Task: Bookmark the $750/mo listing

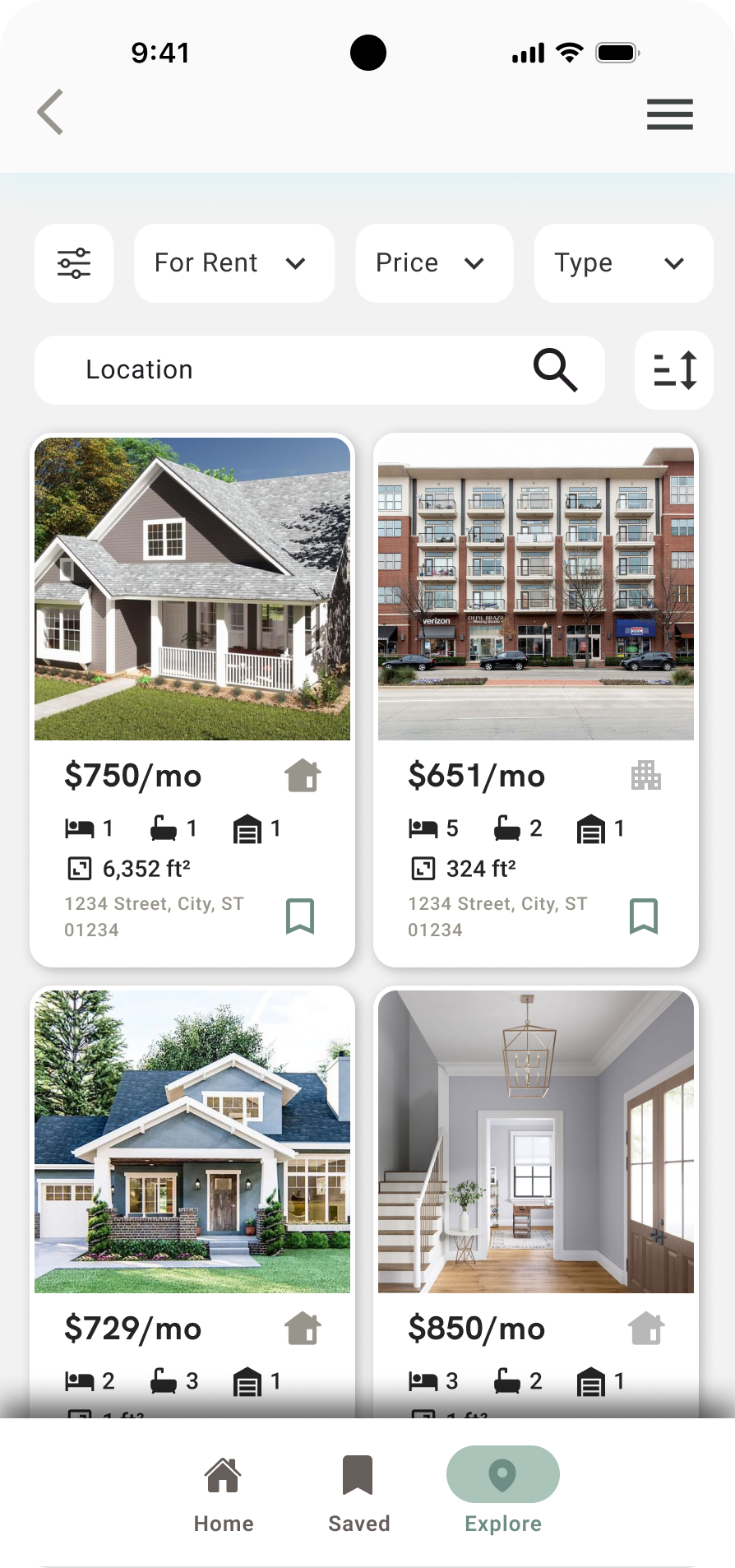Action: [x=300, y=916]
